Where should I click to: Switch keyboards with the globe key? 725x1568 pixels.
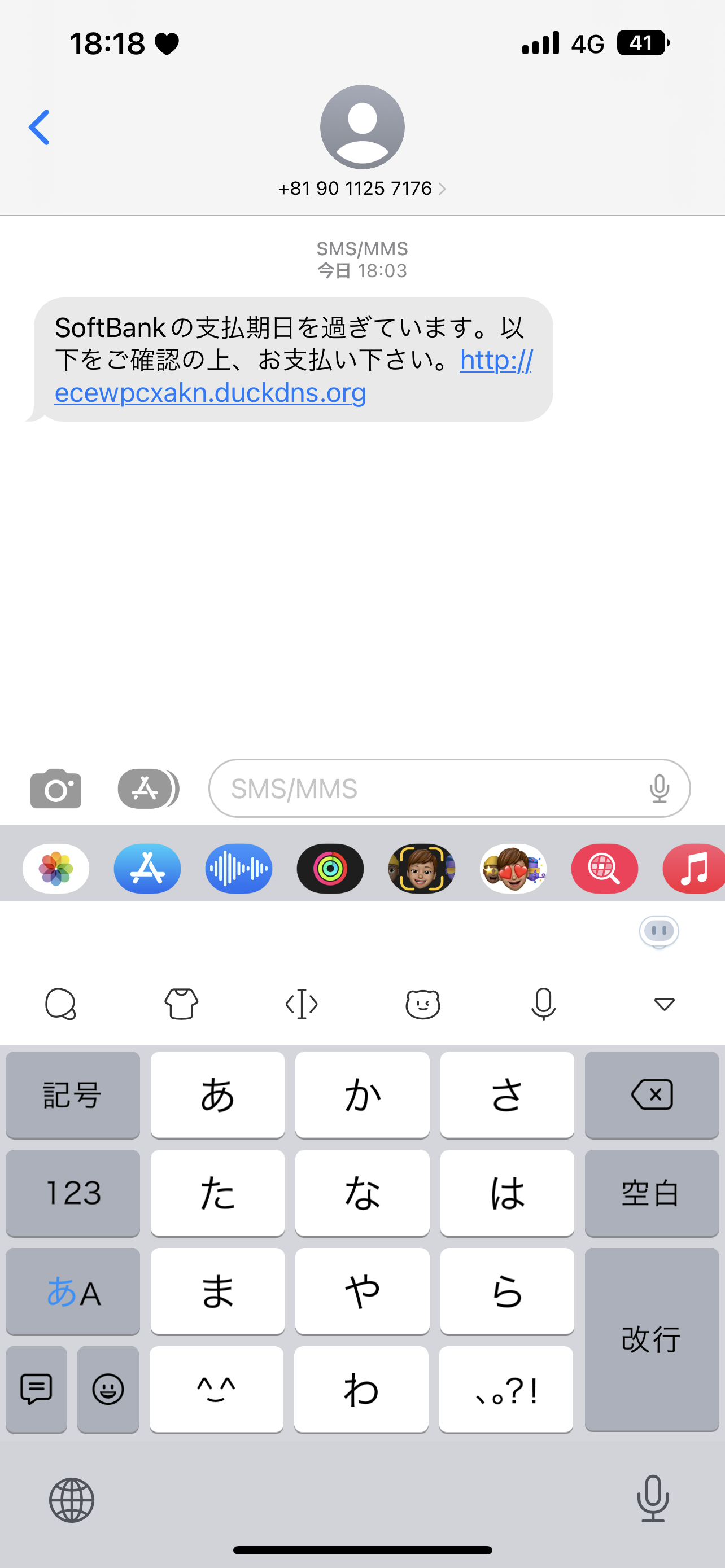tap(72, 1500)
